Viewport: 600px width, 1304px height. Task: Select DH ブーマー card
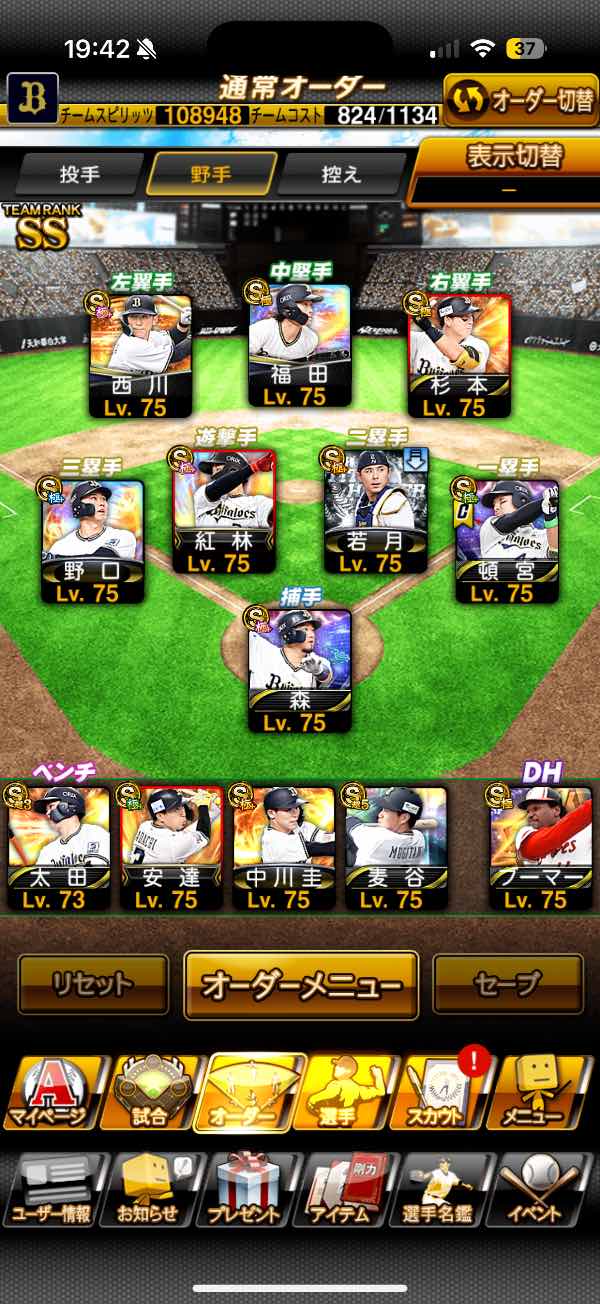pyautogui.click(x=541, y=846)
